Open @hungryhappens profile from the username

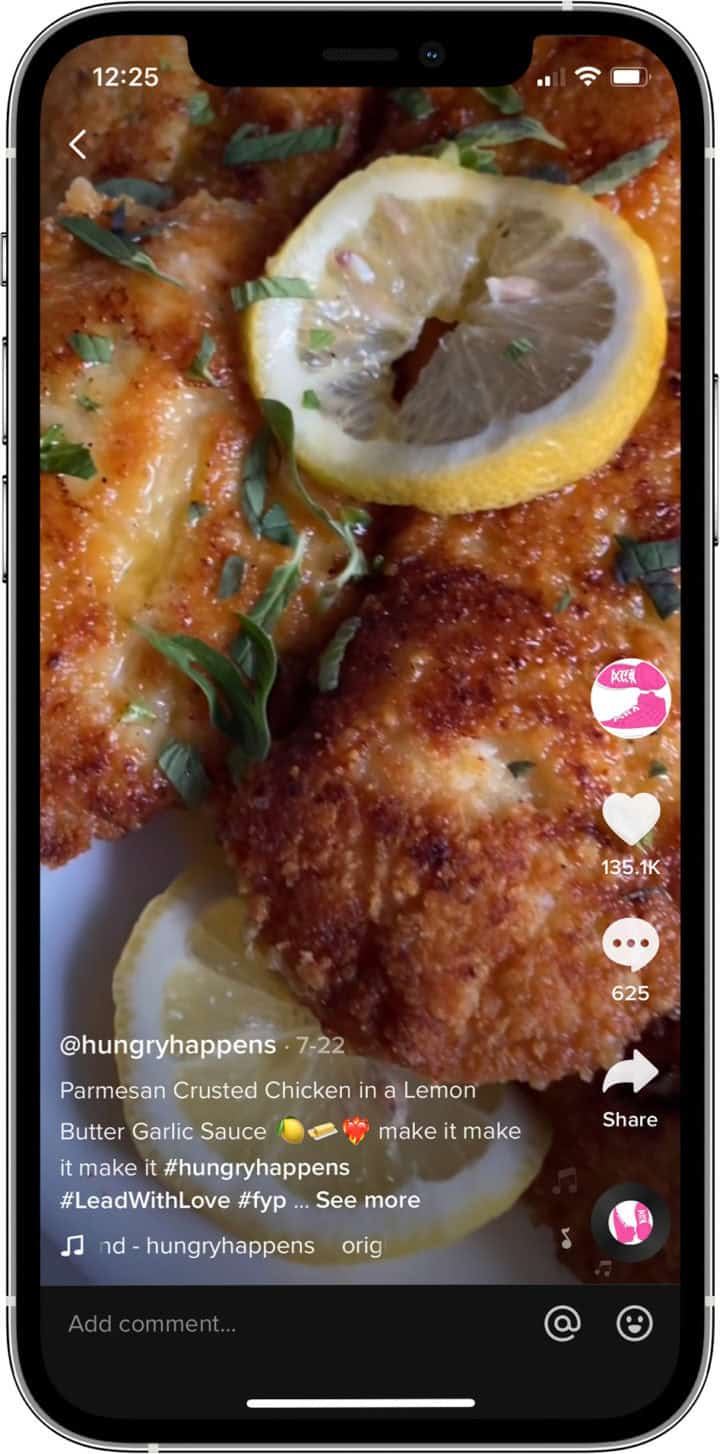coord(168,1045)
